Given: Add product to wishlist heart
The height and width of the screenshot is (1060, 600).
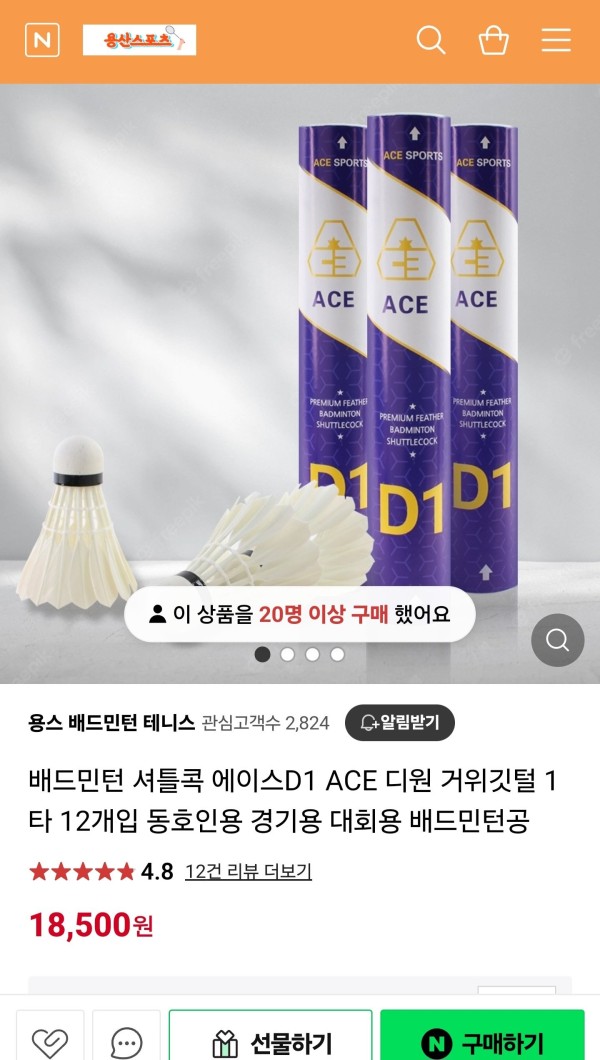Looking at the screenshot, I should coord(50,1042).
